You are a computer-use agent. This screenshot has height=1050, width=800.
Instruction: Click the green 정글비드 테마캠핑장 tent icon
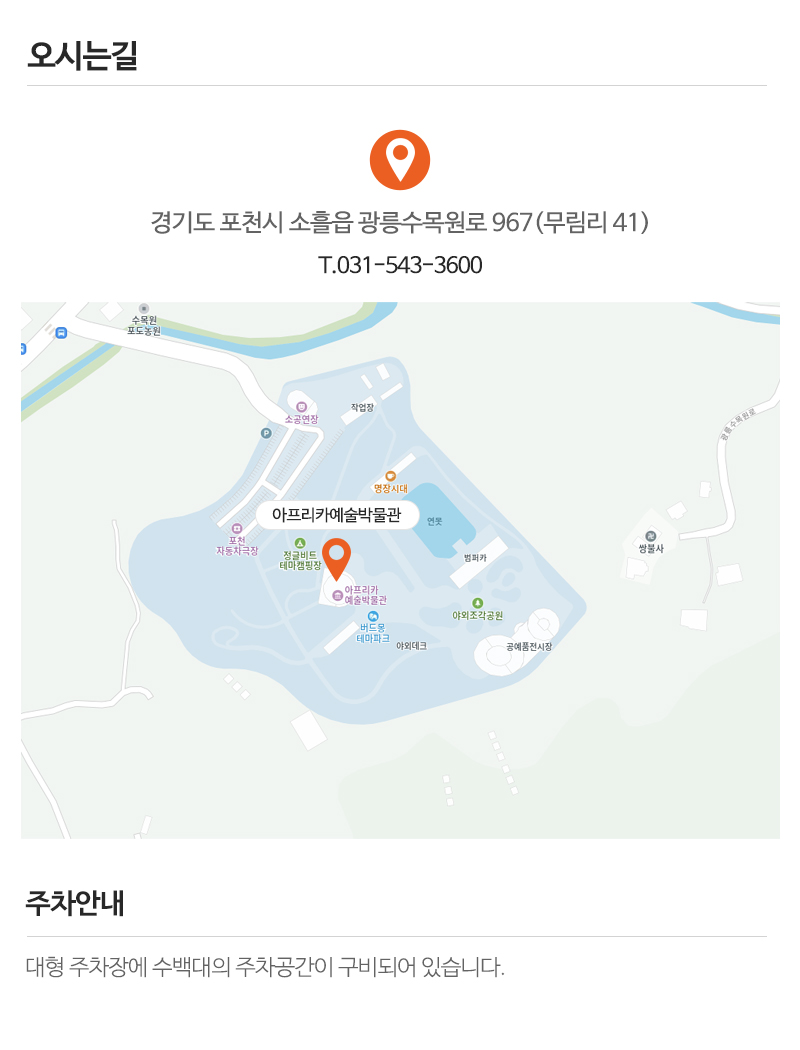(300, 542)
